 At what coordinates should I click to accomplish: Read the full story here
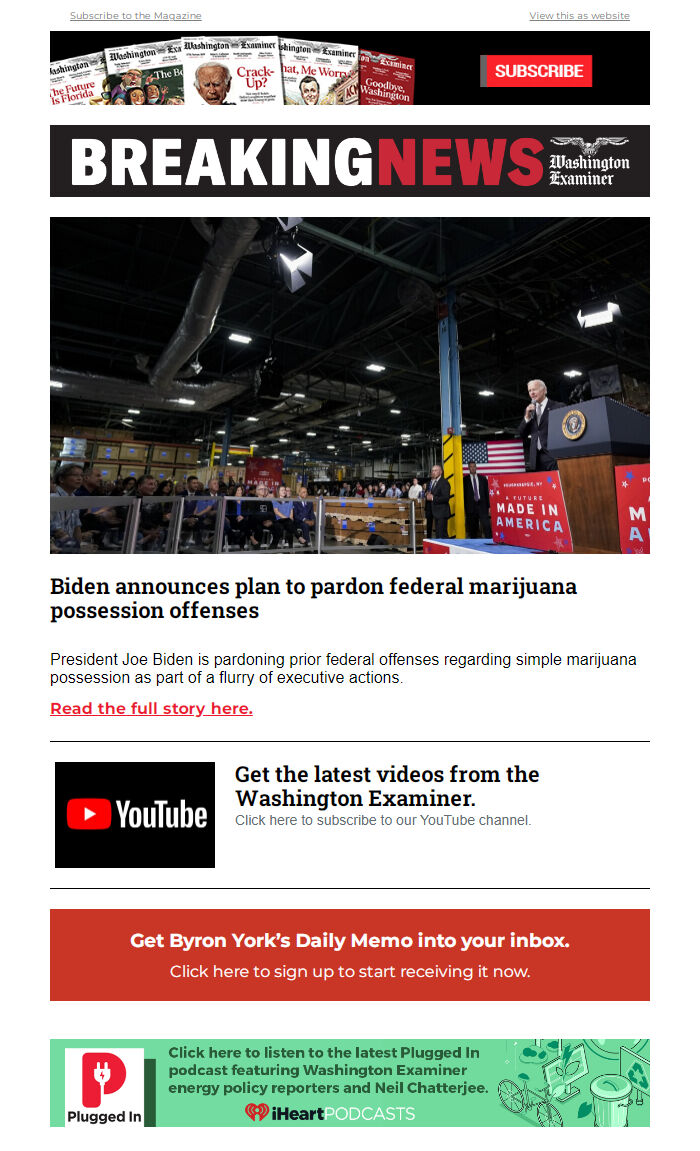click(x=151, y=708)
